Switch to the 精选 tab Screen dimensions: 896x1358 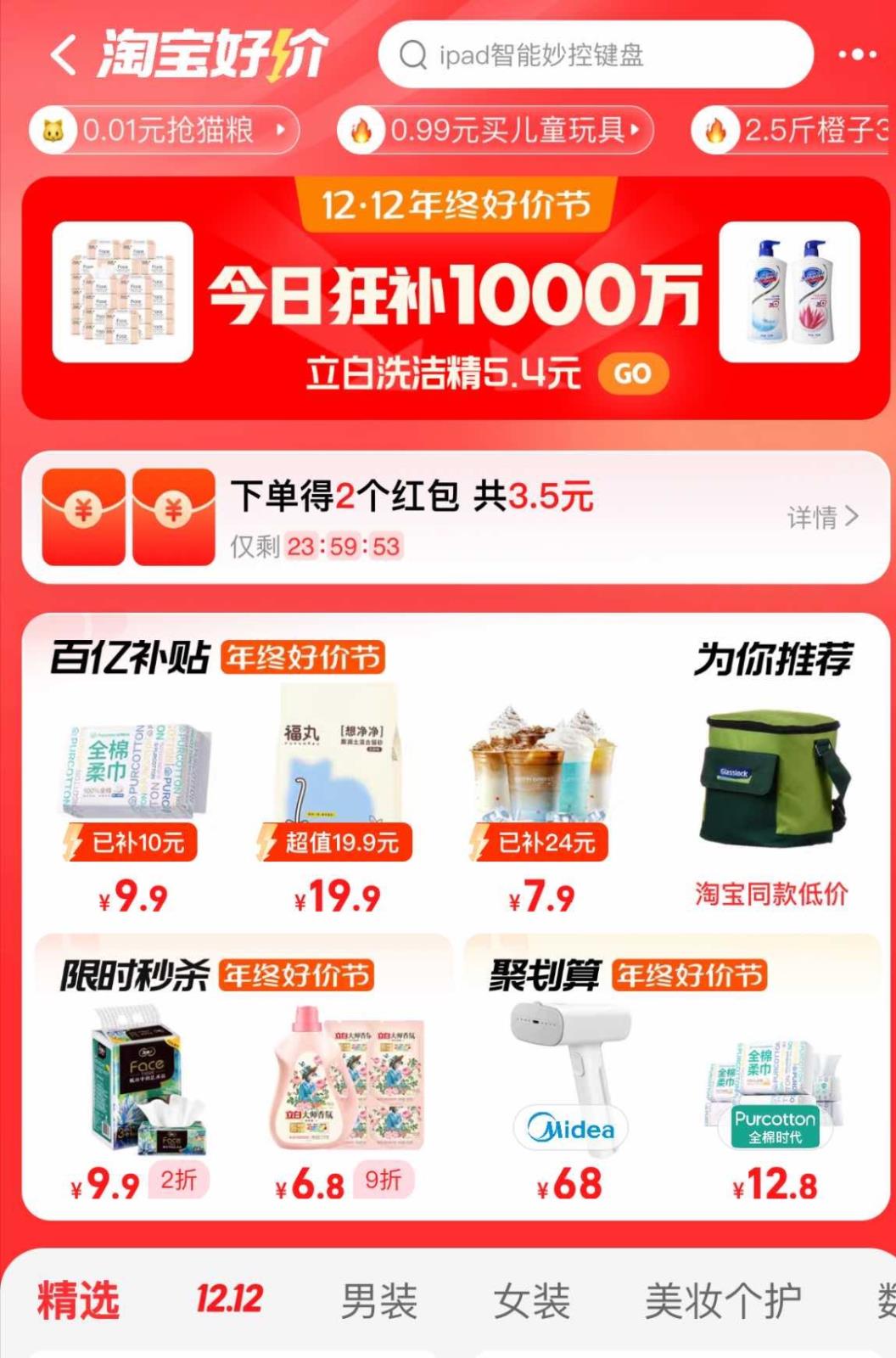point(78,1300)
